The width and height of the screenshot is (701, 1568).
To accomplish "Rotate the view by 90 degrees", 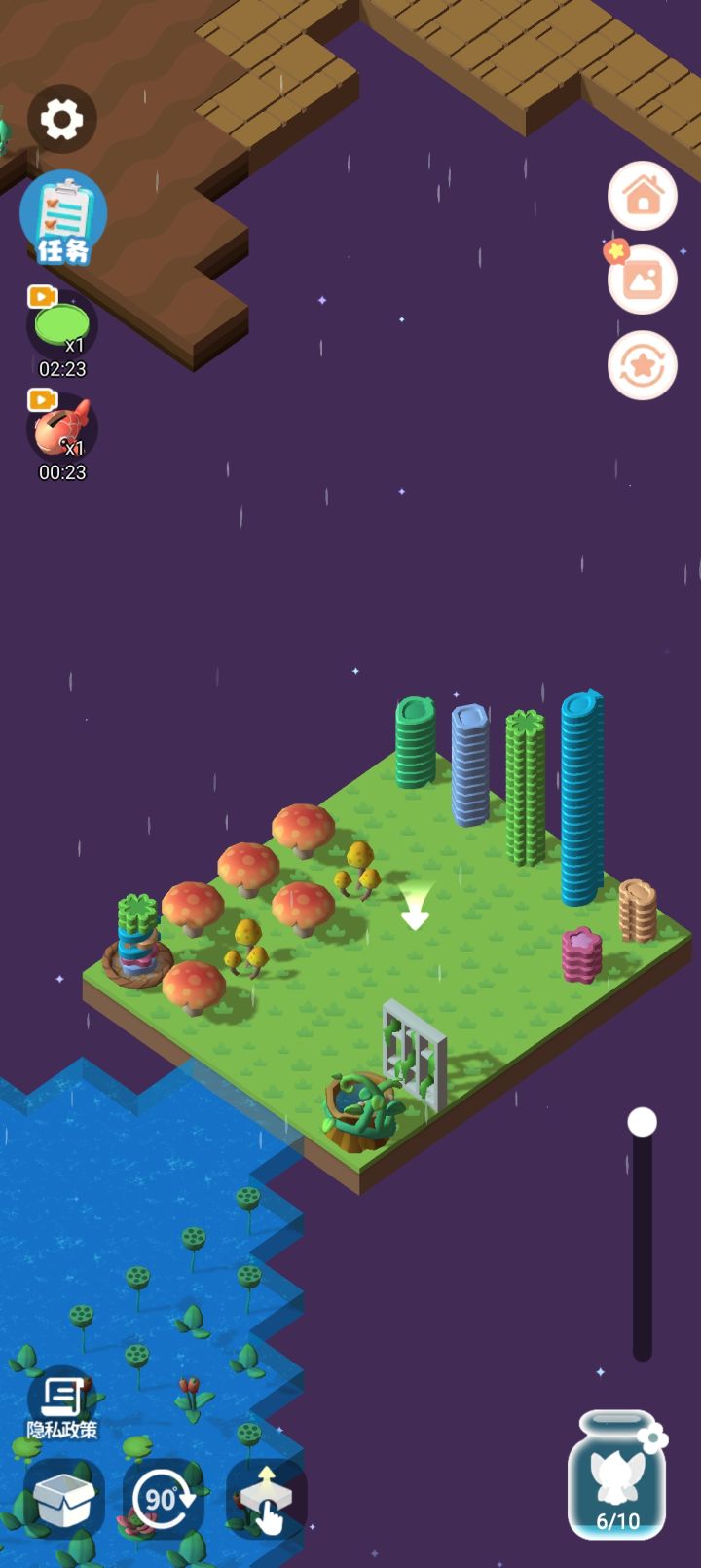I will click(163, 1499).
